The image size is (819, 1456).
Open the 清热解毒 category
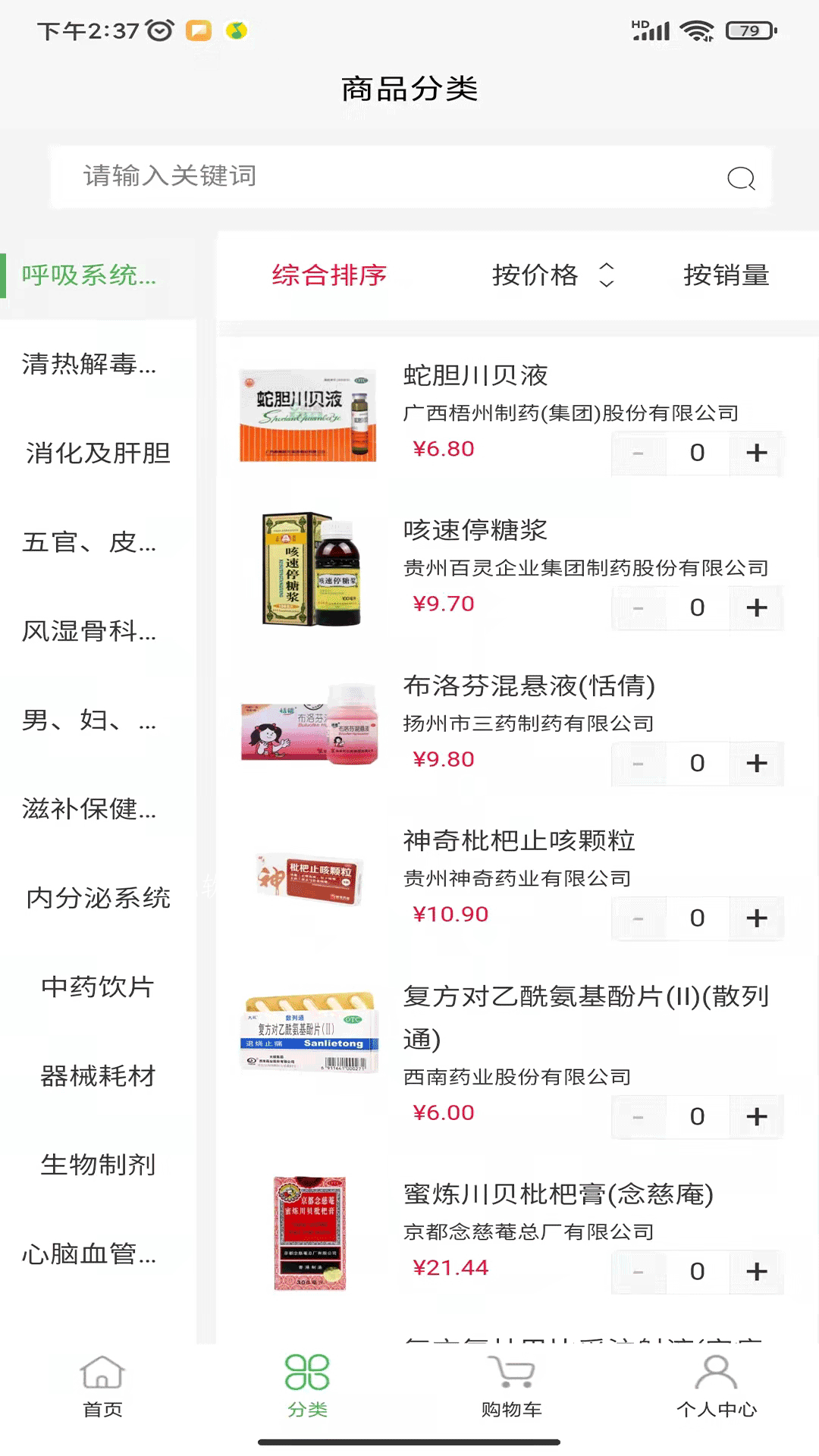pos(89,364)
